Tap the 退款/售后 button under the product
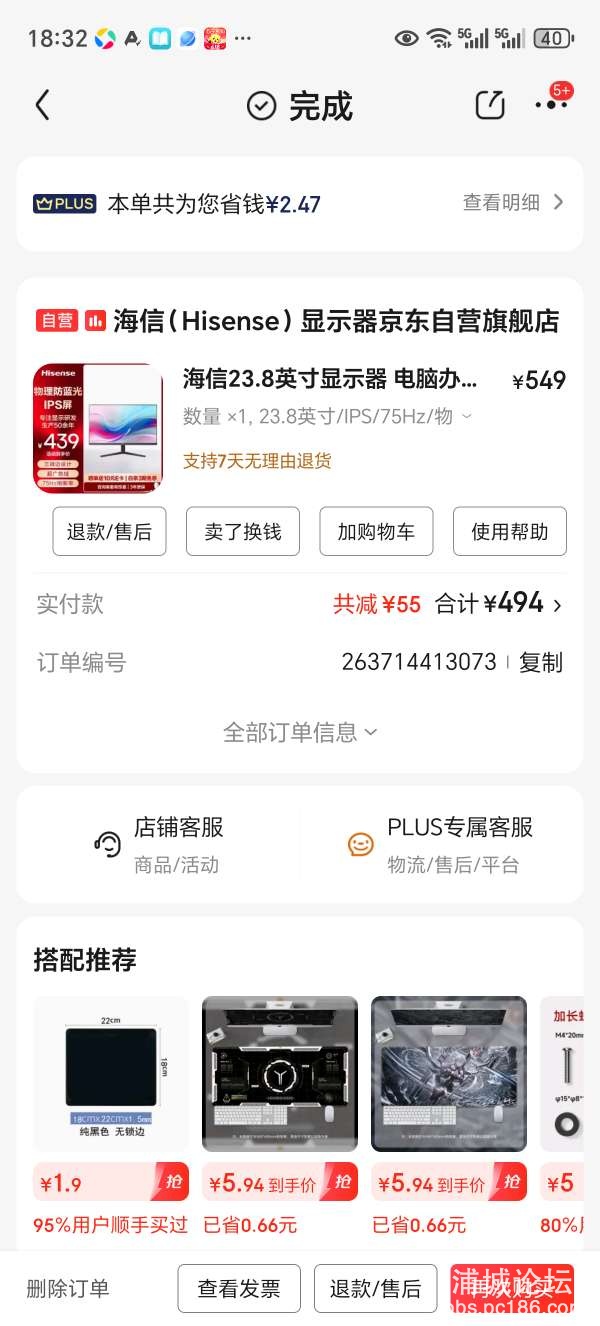Screen dimensions: 600x1326 pyautogui.click(x=109, y=531)
